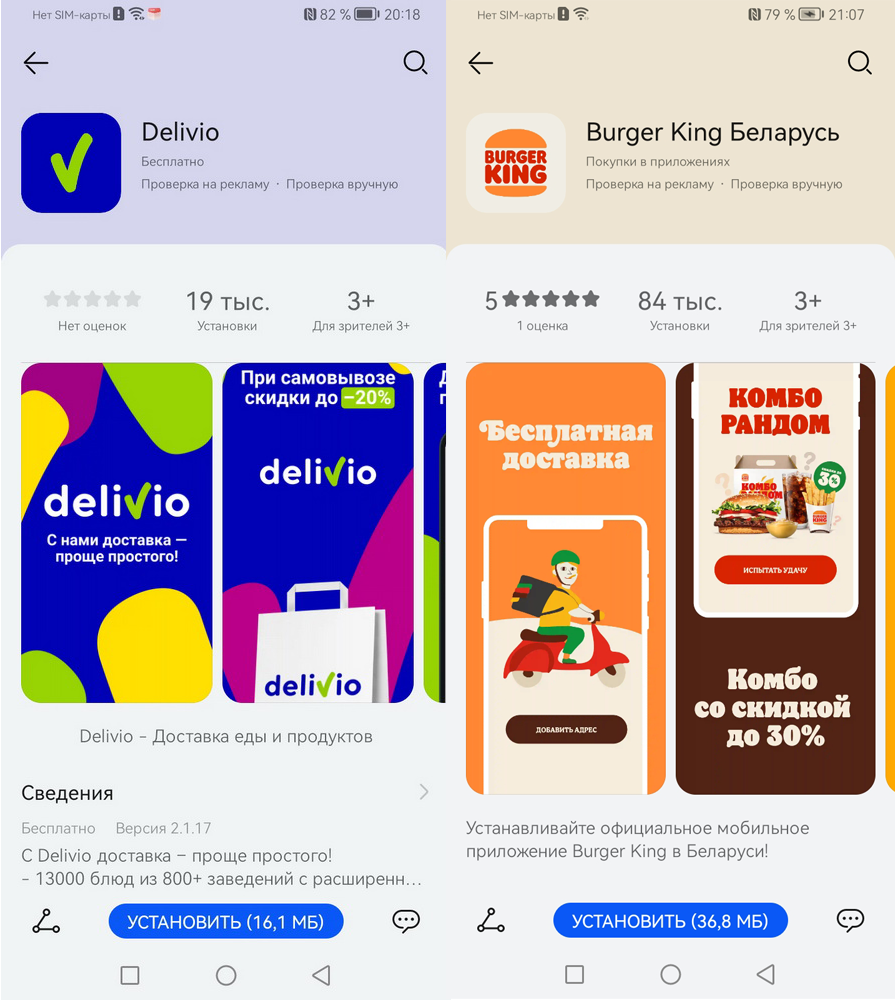Image resolution: width=896 pixels, height=1000 pixels.
Task: Share the Burger King app
Action: pyautogui.click(x=491, y=921)
